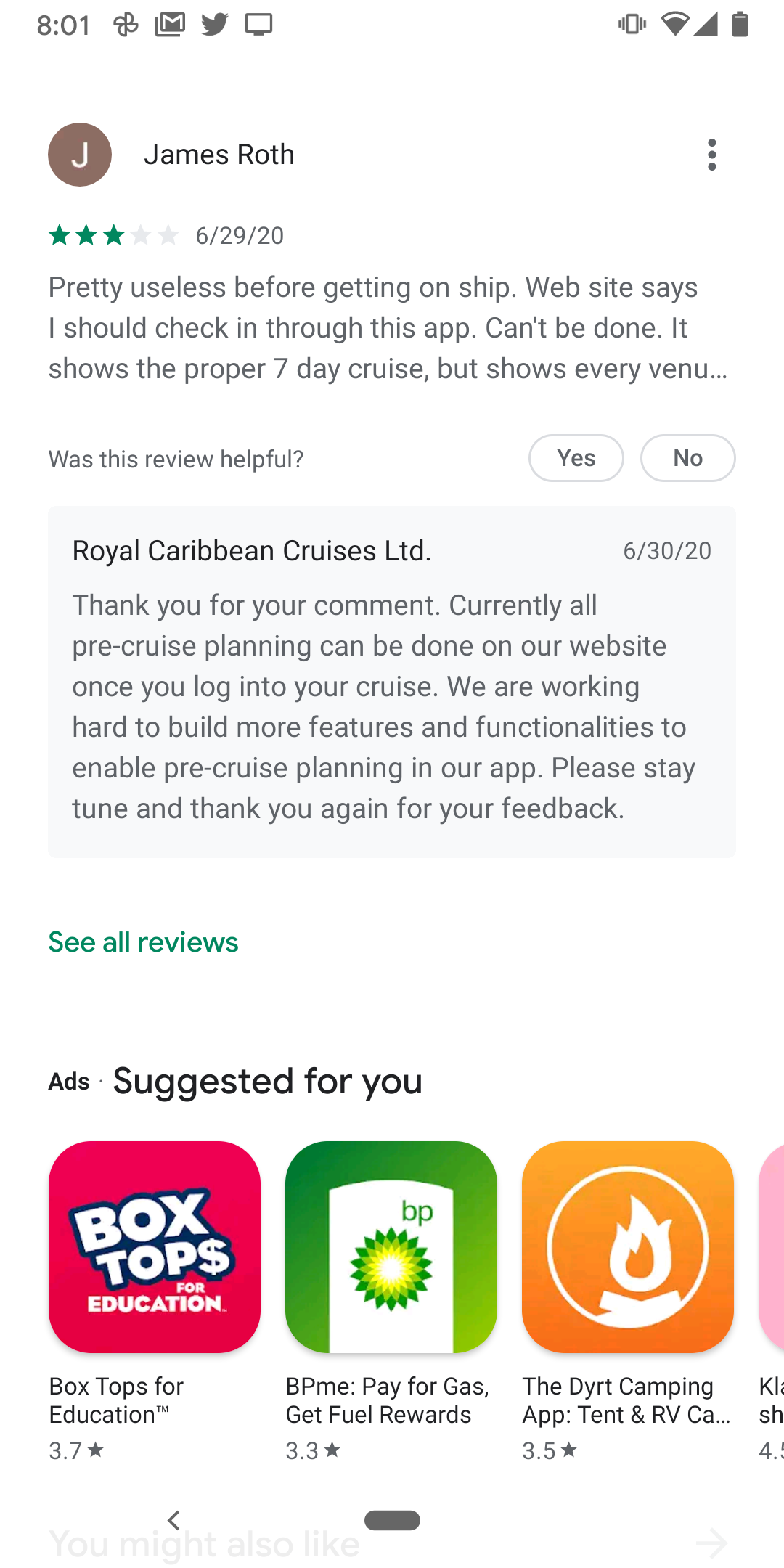Image resolution: width=784 pixels, height=1568 pixels.
Task: Mark the review as helpful with Yes
Action: 576,458
